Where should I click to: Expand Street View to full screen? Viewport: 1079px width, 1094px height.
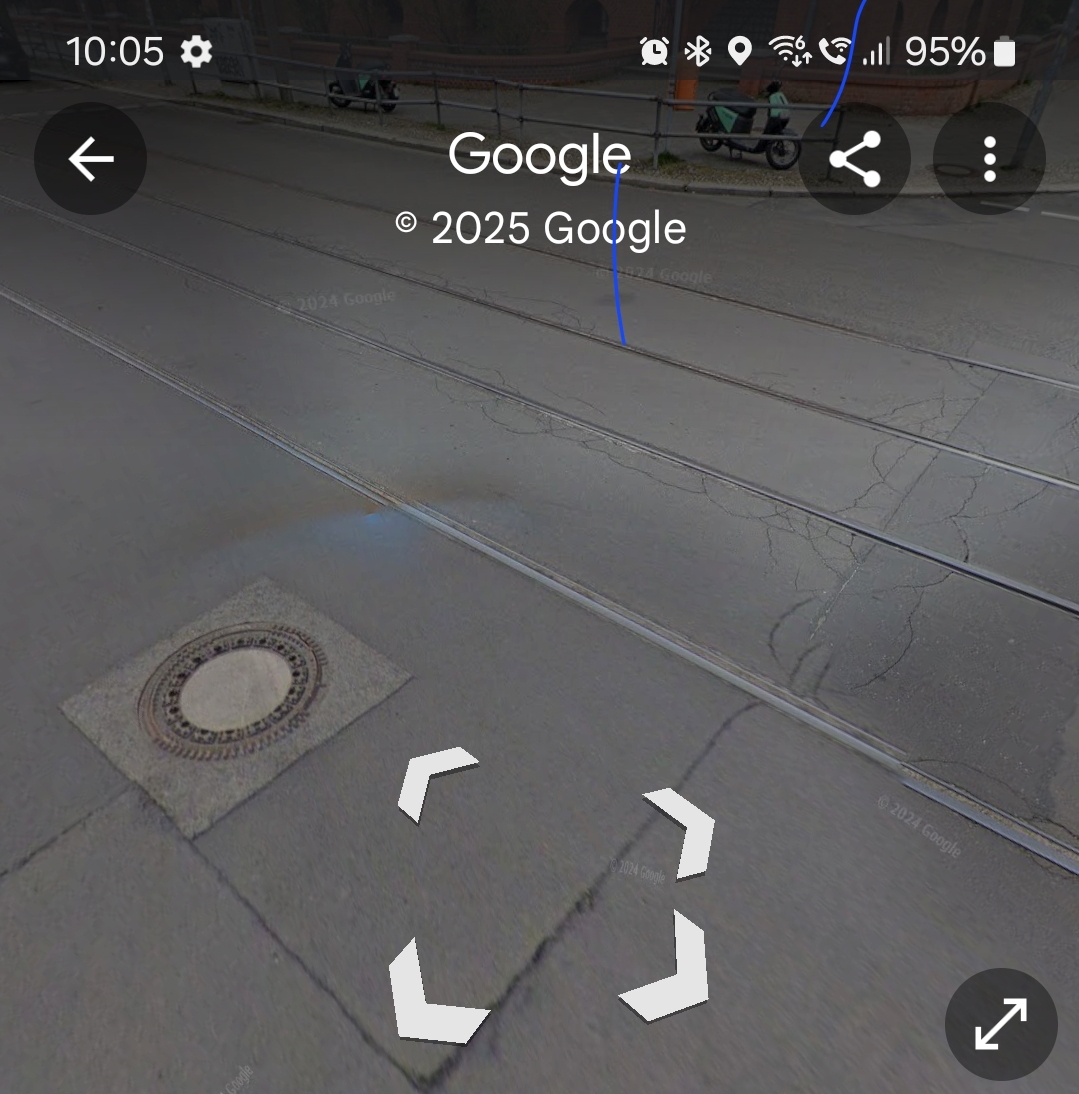(1000, 1024)
